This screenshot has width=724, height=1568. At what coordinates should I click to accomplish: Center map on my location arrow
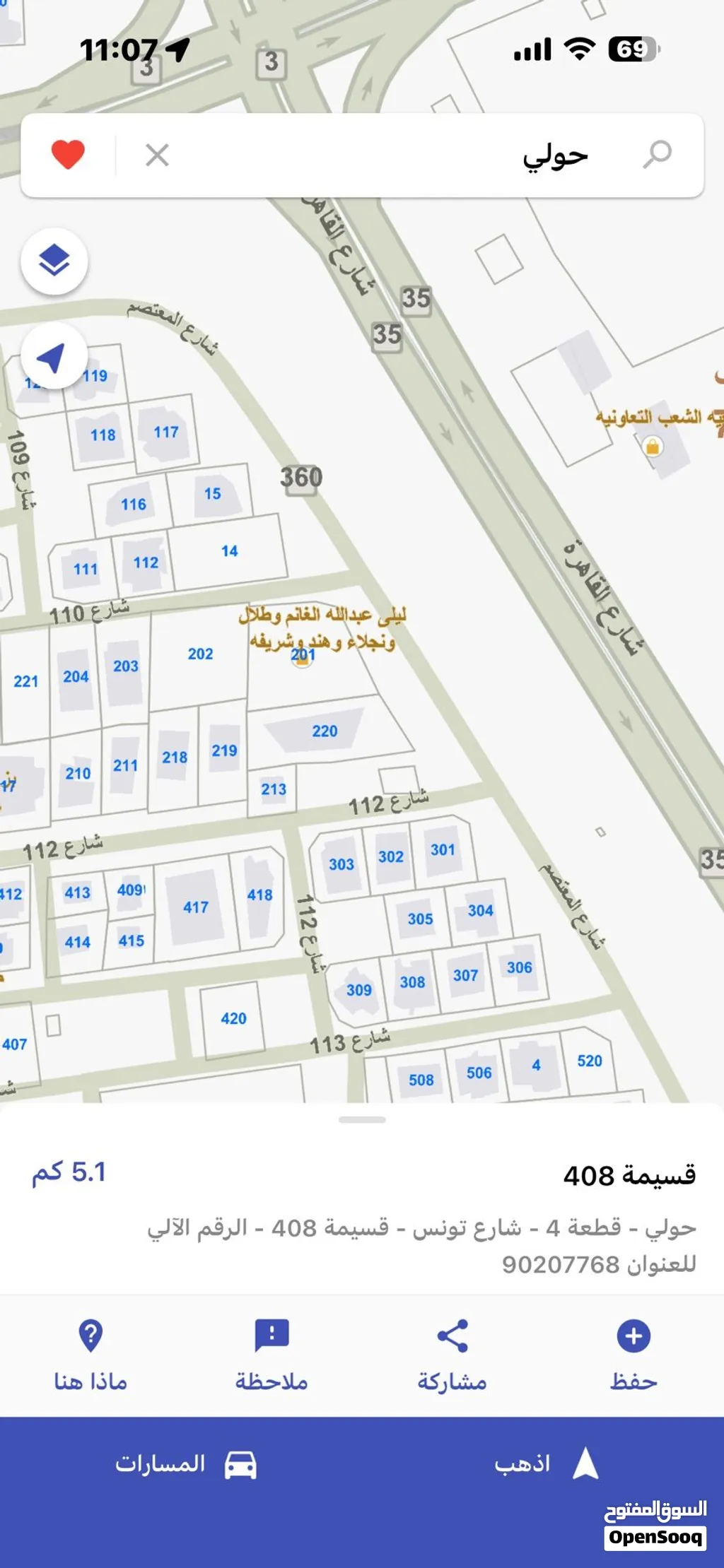54,356
